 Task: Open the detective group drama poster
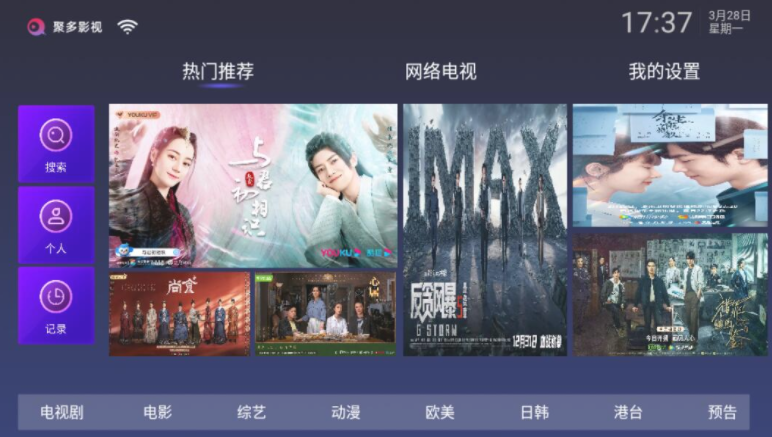(670, 294)
